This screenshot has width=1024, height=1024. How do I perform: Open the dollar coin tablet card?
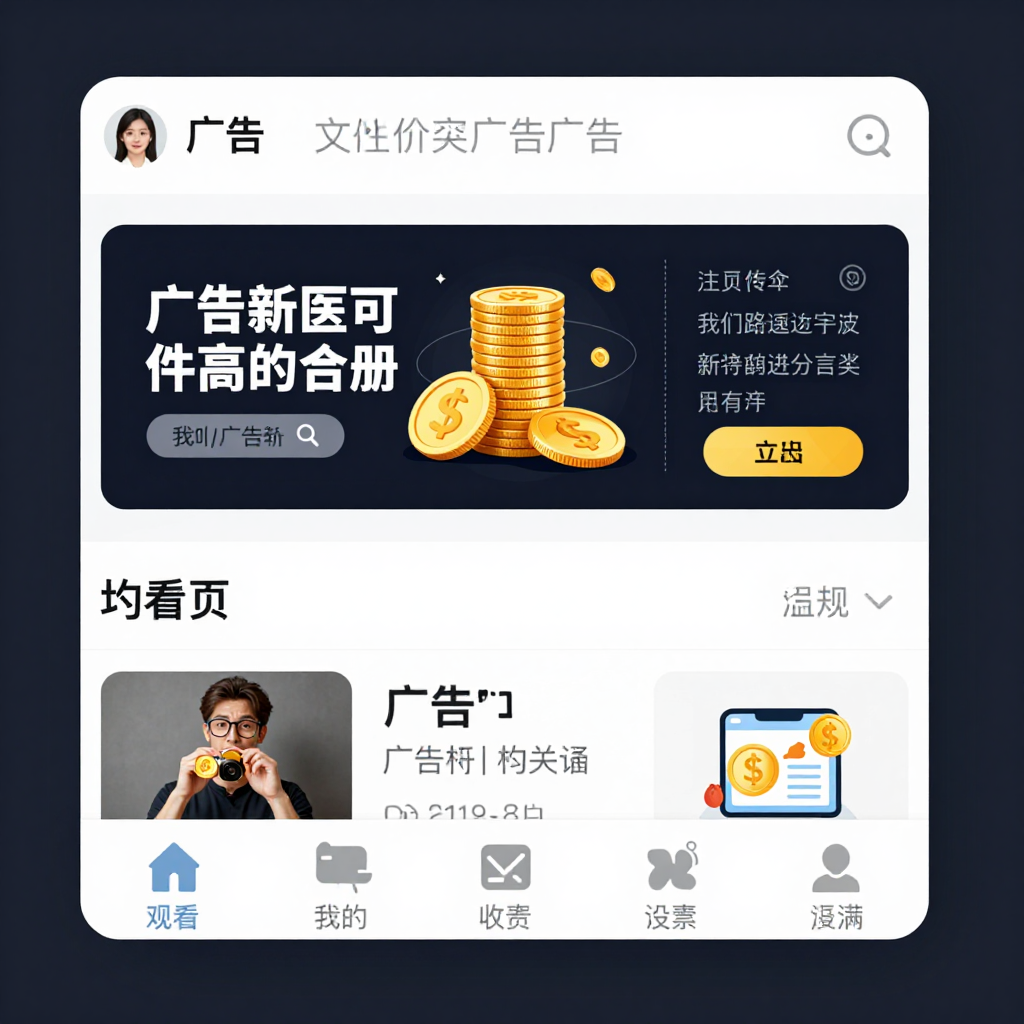click(x=780, y=746)
